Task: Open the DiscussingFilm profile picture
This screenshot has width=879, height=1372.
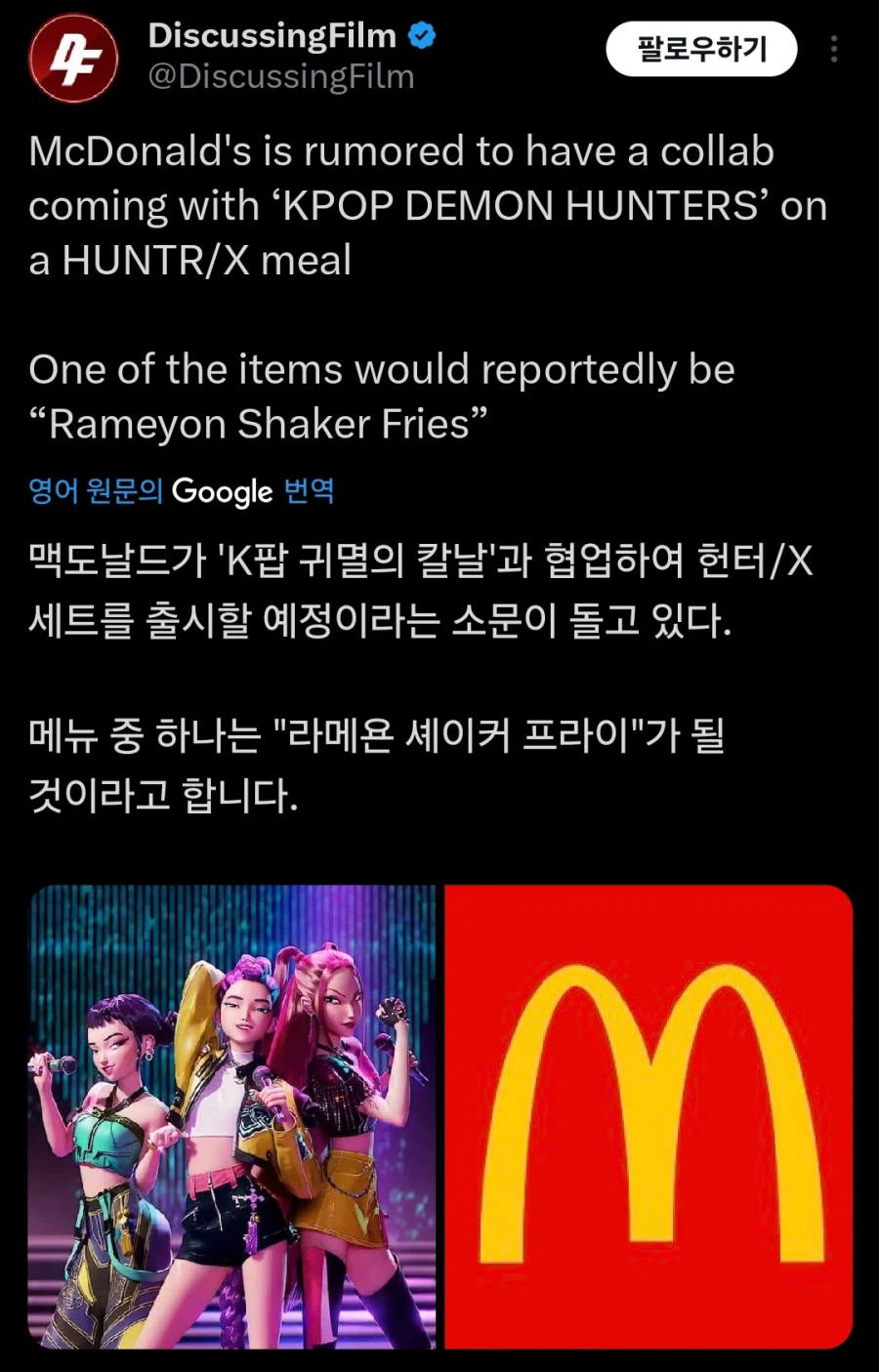Action: click(x=73, y=58)
